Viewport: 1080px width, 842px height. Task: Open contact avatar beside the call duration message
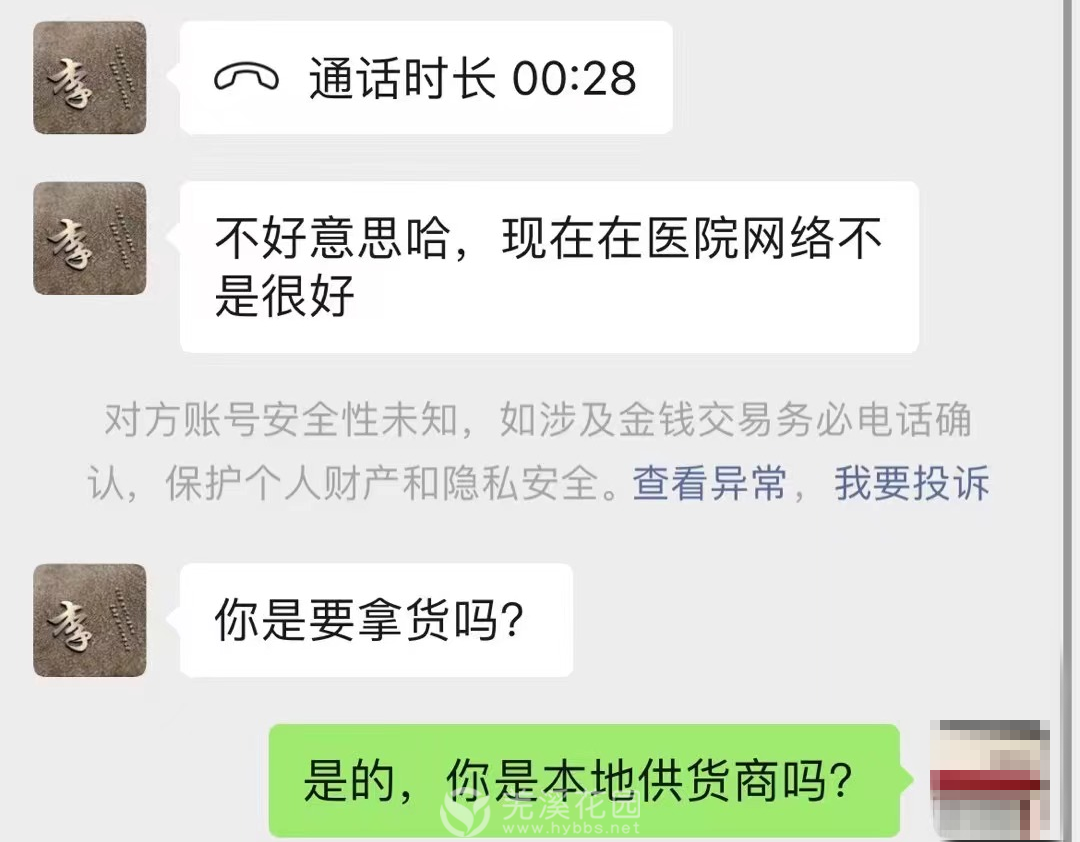90,78
